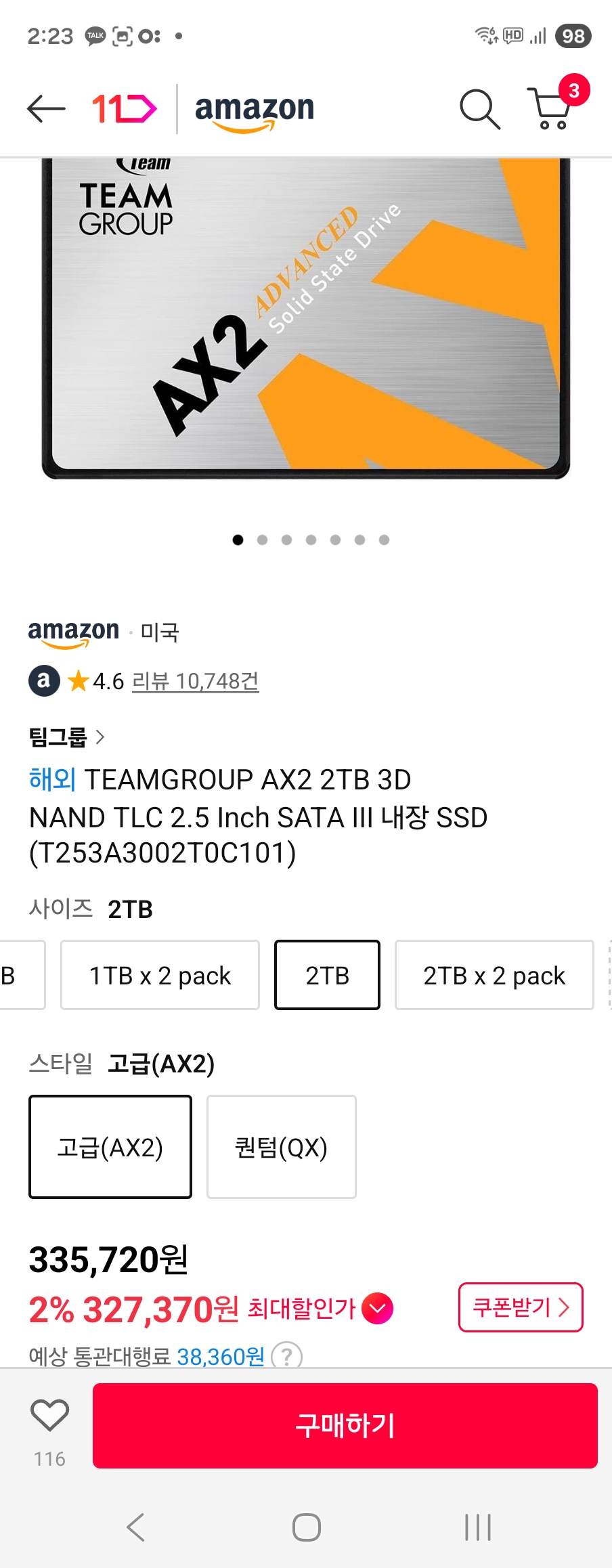Go back using the top arrow

46,108
